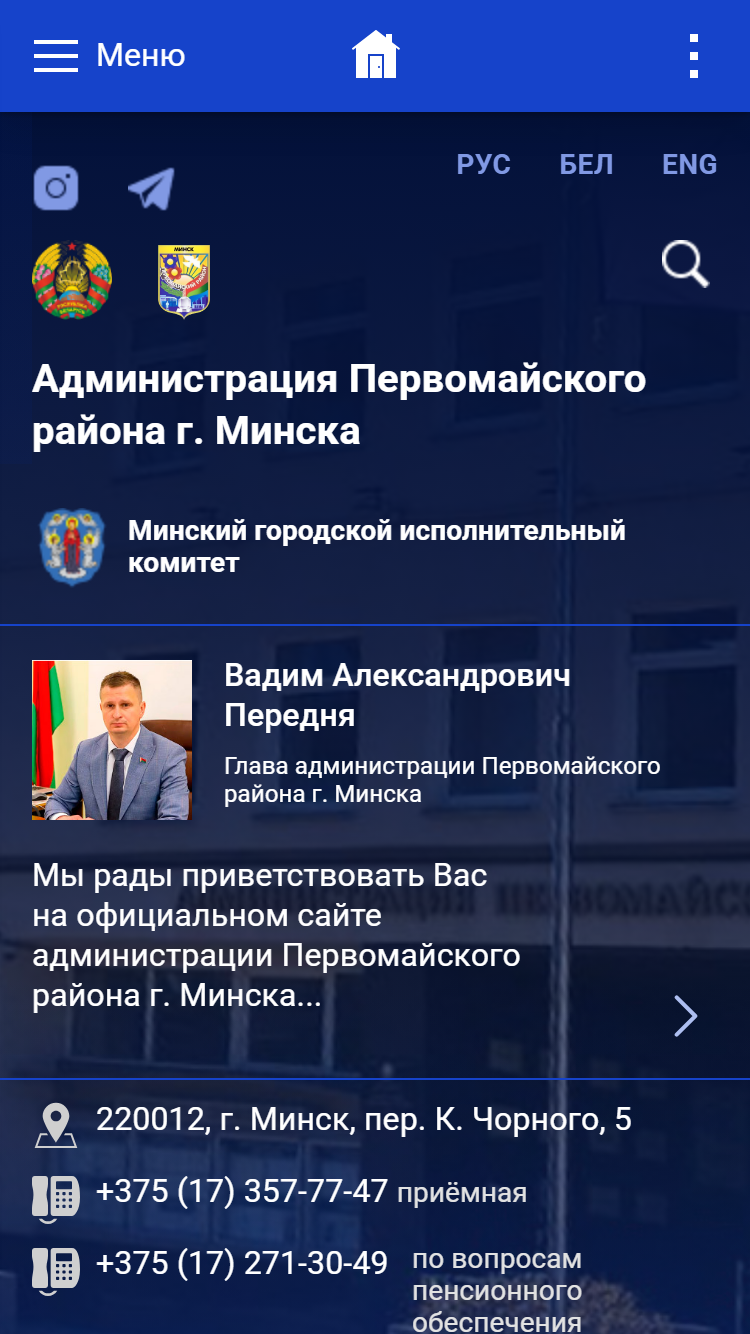Open the Меню hamburger menu
The width and height of the screenshot is (750, 1334).
109,55
